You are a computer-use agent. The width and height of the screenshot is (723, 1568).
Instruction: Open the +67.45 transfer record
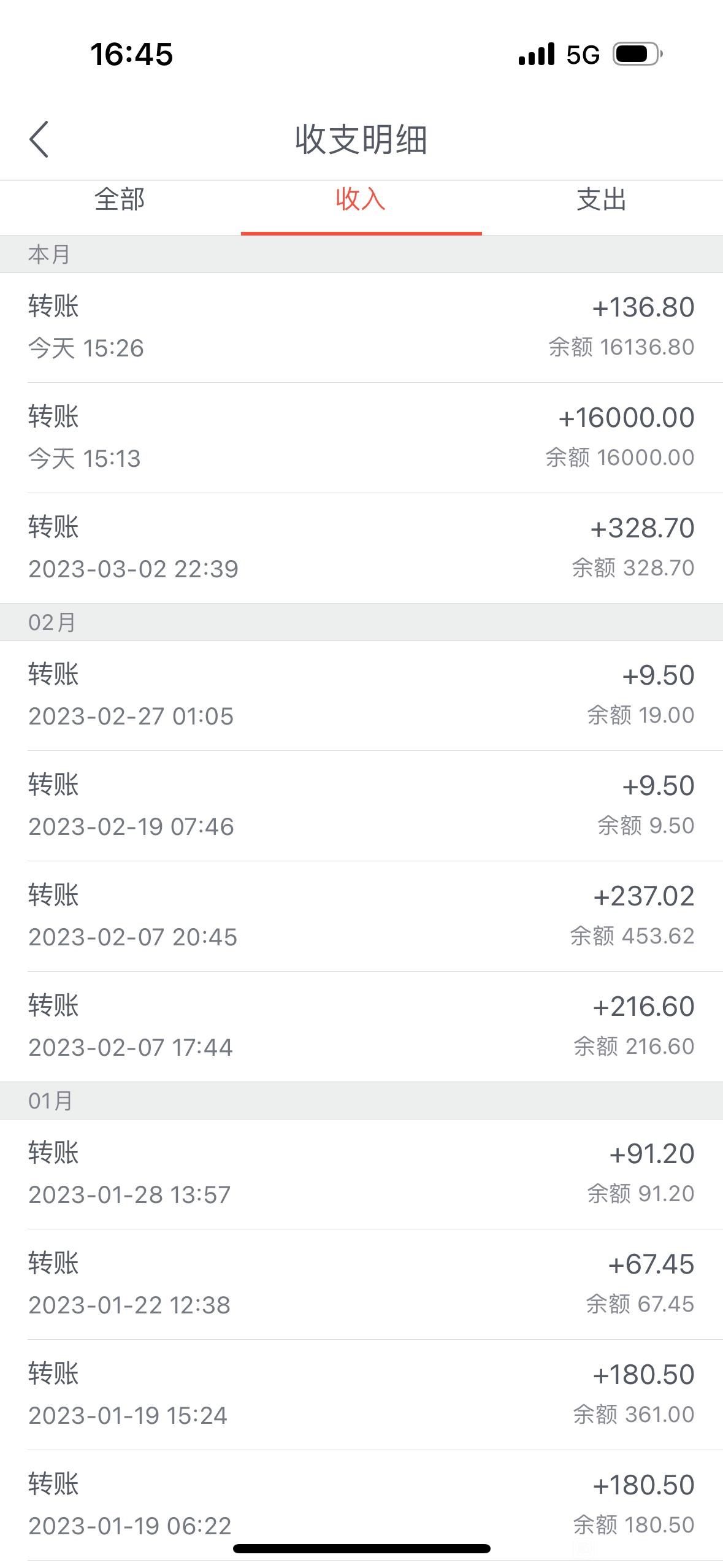[x=361, y=1285]
